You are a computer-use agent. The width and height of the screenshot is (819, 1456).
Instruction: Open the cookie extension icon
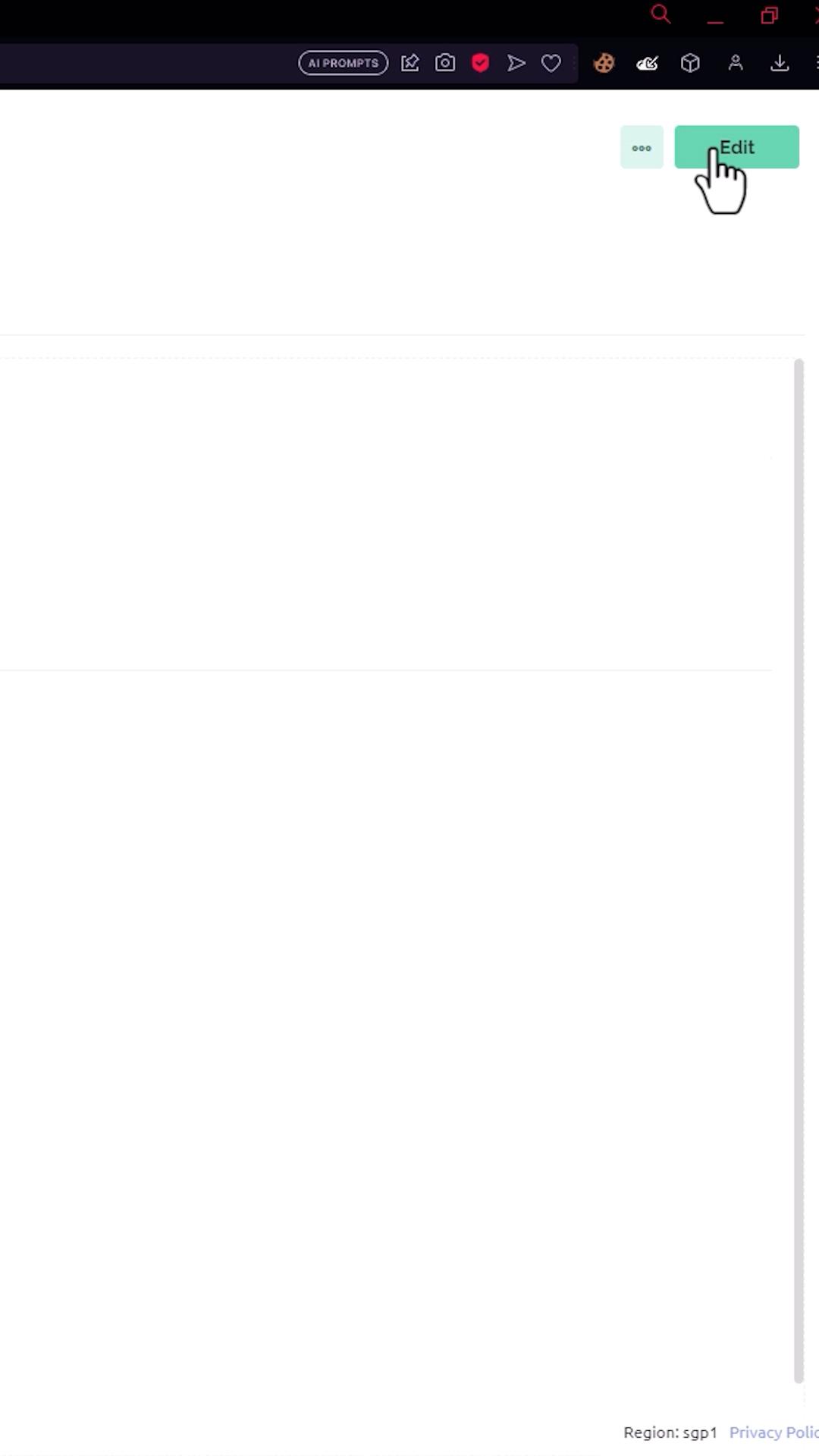(x=604, y=63)
